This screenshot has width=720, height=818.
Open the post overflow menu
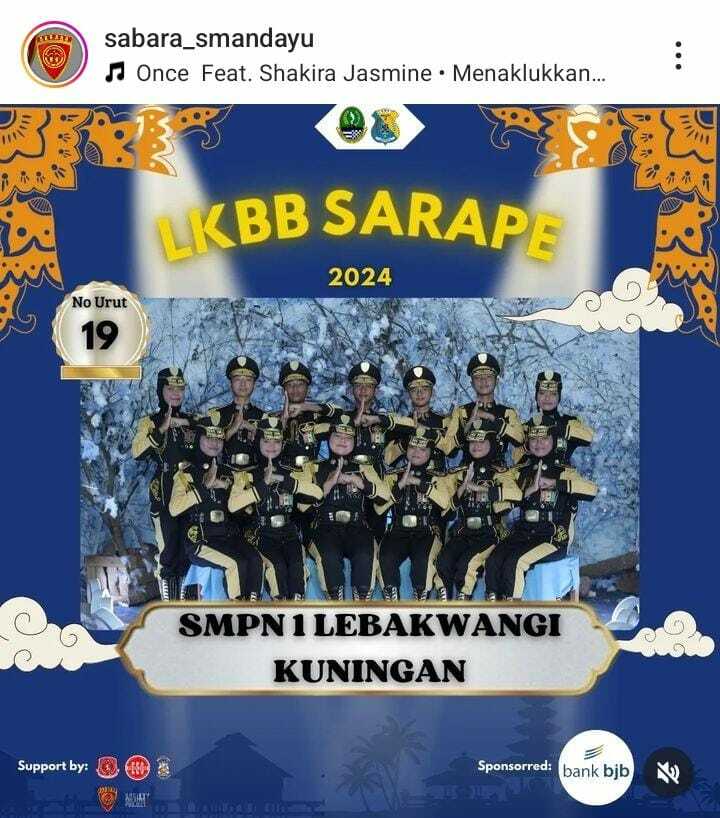(678, 55)
